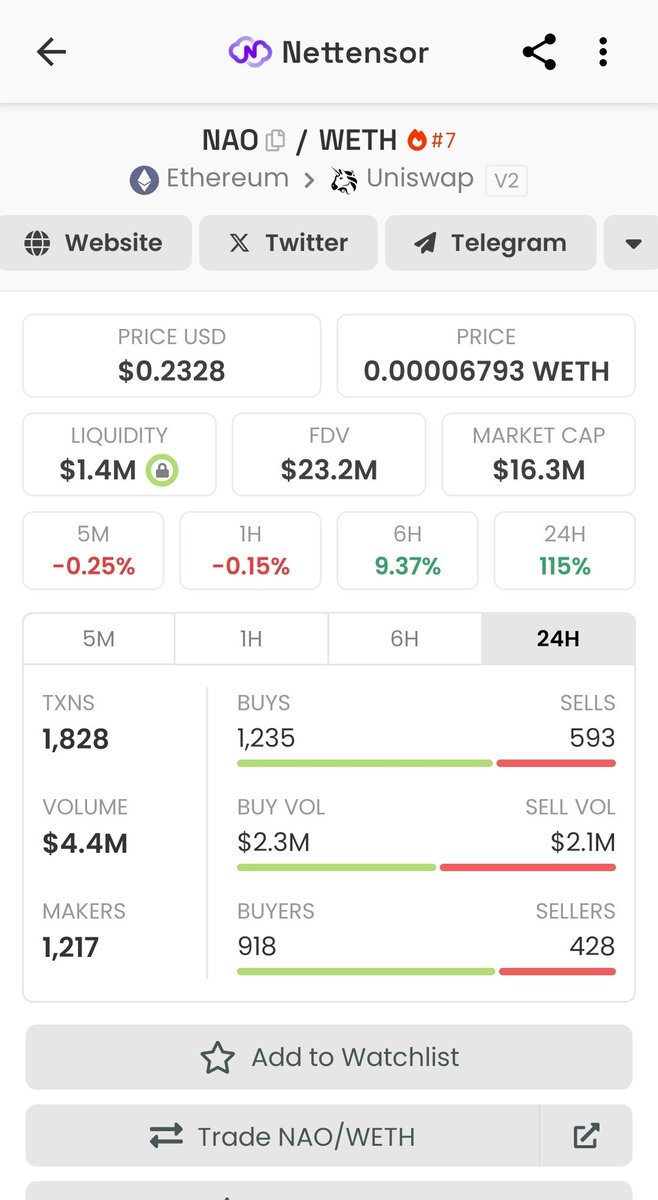Open trade in external window icon
The image size is (658, 1200).
point(586,1136)
